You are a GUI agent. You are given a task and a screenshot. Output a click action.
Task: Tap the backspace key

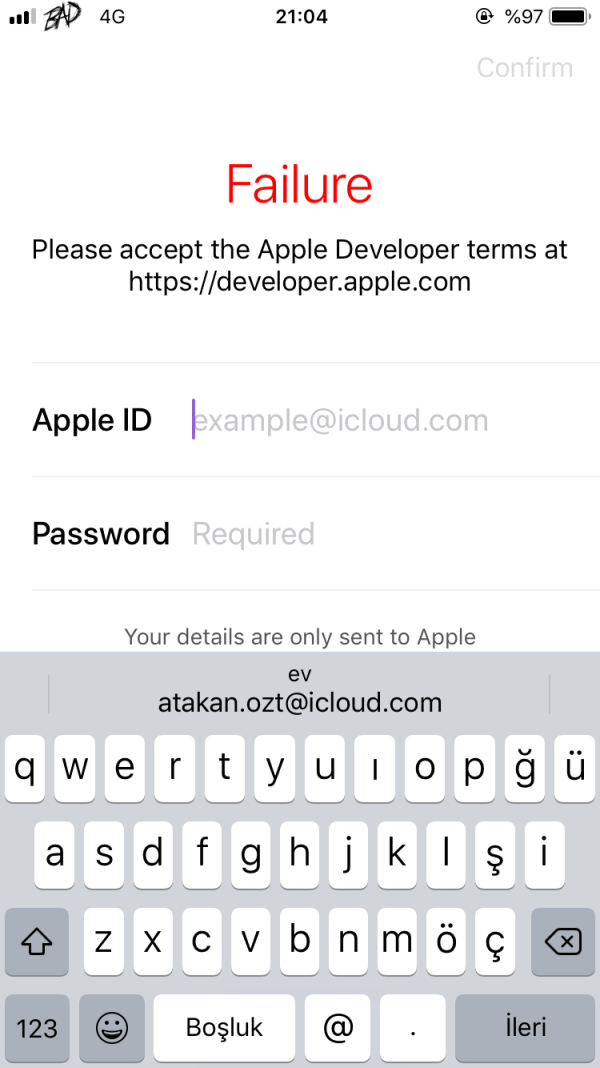click(x=563, y=940)
